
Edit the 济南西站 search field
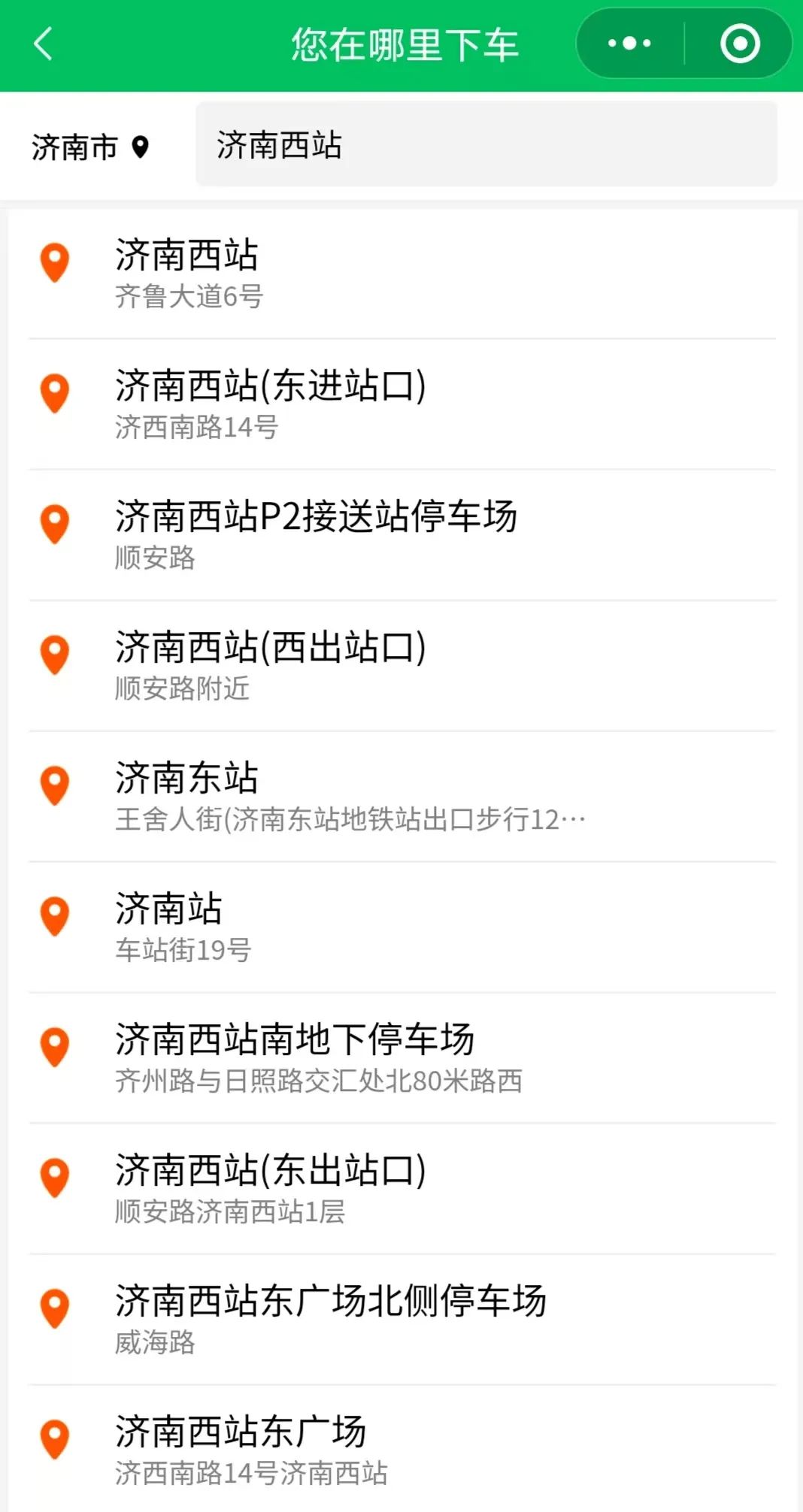click(486, 144)
